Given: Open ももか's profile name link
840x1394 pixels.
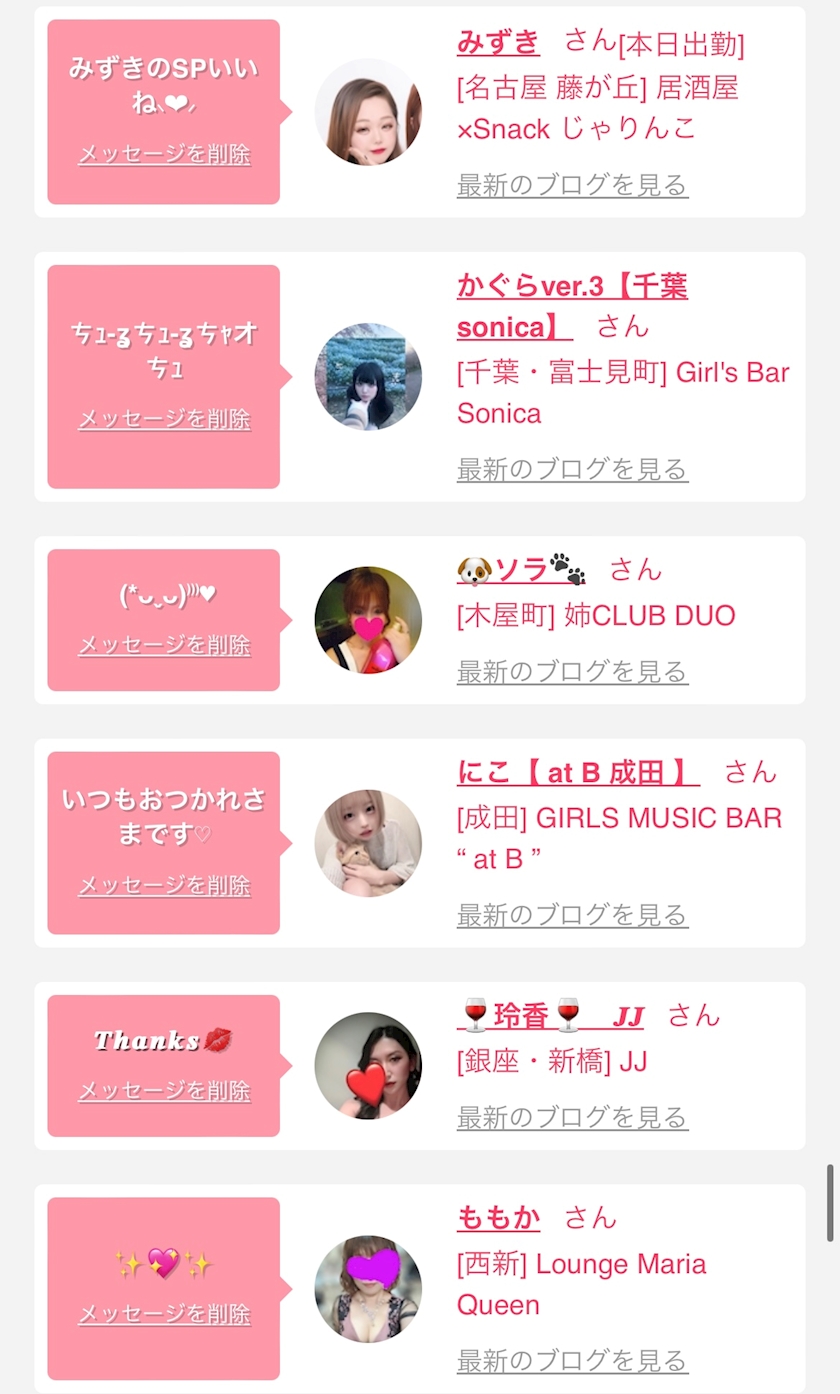Looking at the screenshot, I should (x=498, y=1218).
